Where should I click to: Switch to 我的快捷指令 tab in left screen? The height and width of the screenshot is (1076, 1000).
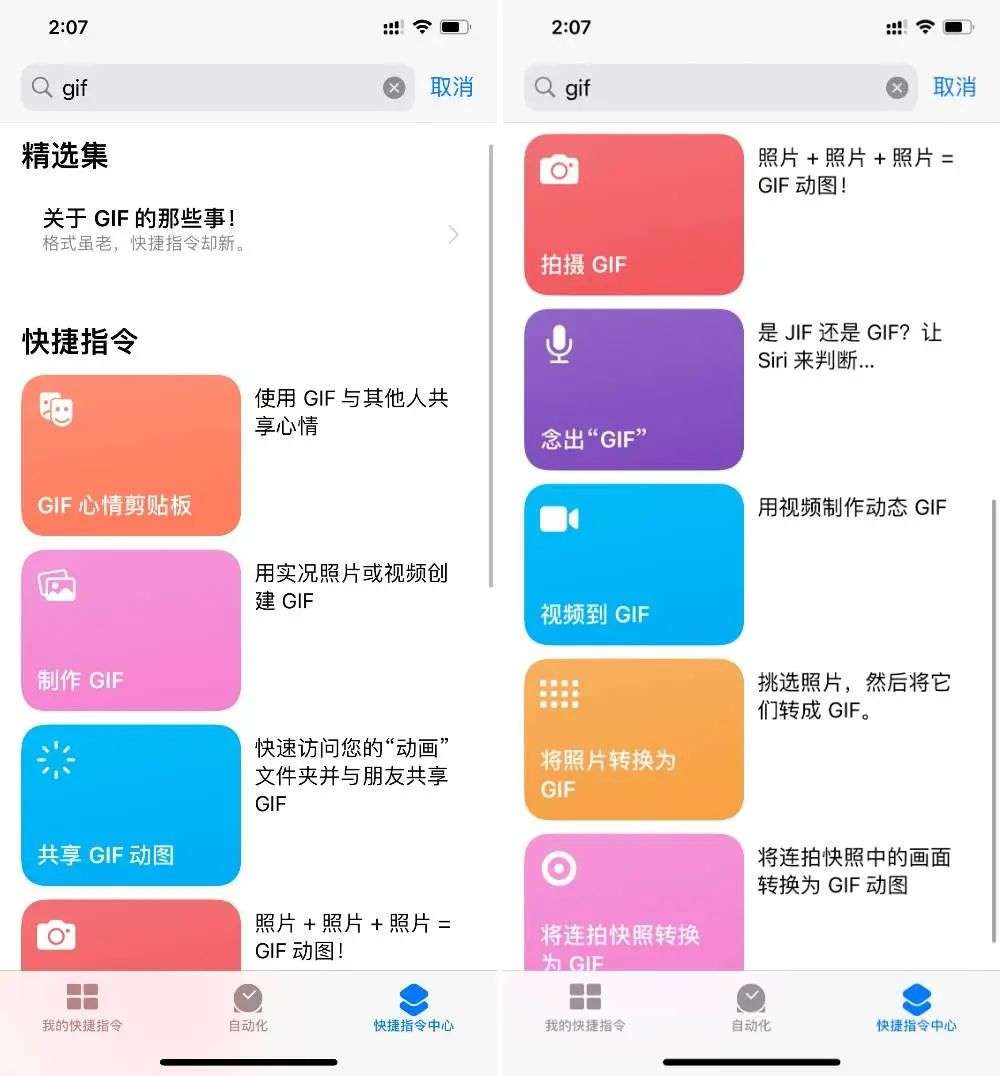[x=82, y=1006]
